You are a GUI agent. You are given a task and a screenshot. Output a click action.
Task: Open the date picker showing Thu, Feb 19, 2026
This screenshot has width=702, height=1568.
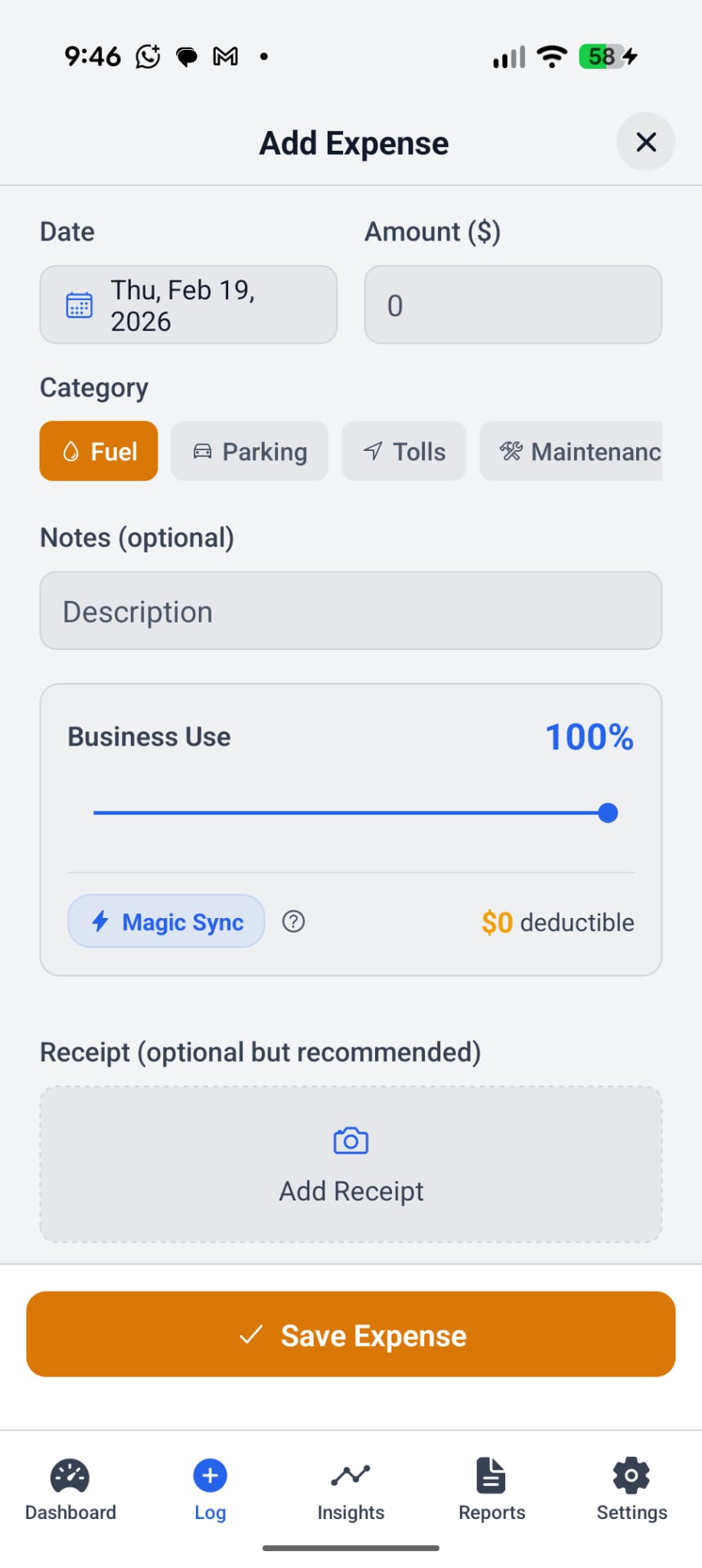188,304
